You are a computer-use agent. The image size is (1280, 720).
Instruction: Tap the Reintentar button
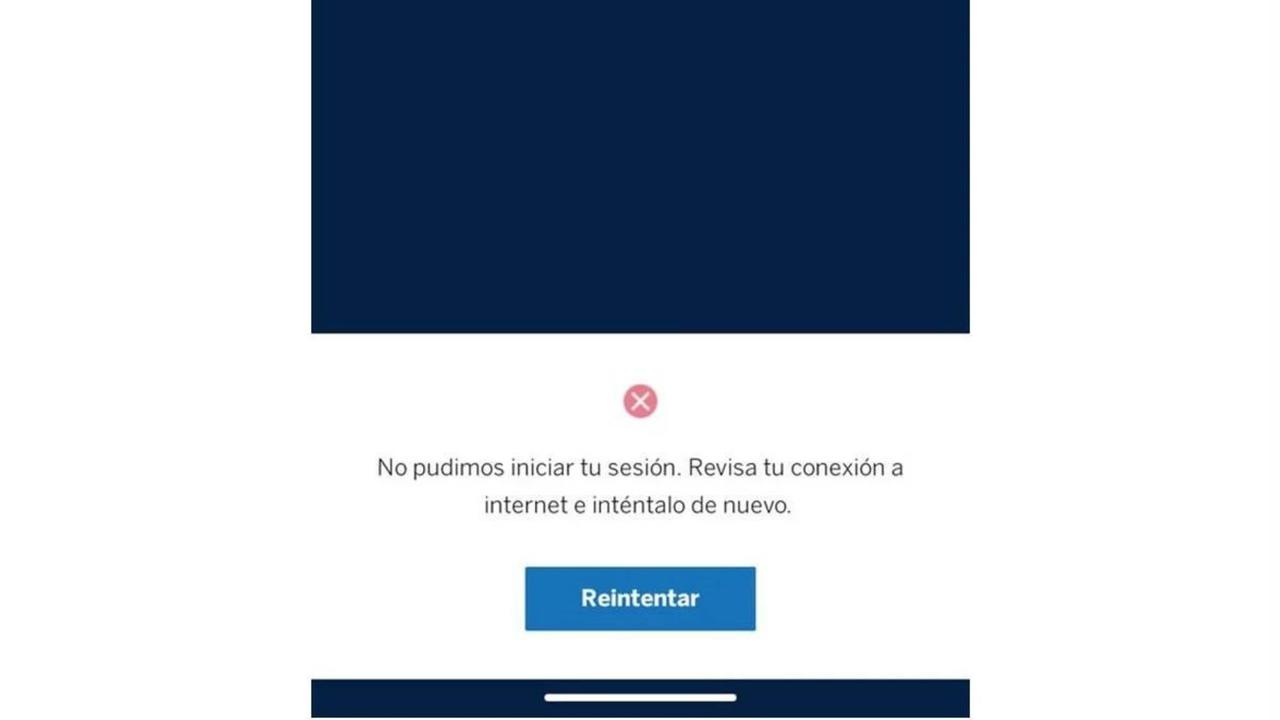[x=640, y=598]
